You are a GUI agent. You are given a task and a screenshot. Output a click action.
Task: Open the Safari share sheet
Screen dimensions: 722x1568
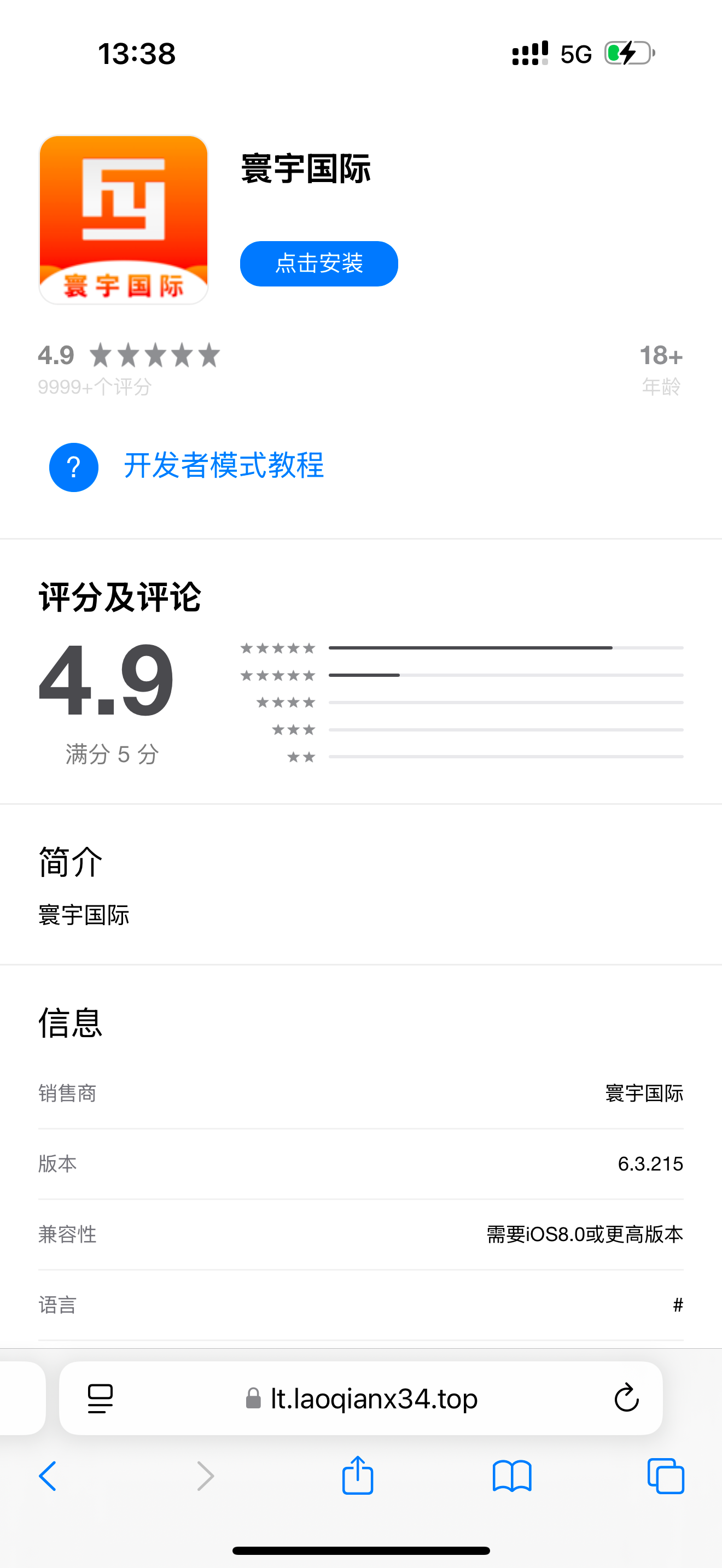point(357,1476)
